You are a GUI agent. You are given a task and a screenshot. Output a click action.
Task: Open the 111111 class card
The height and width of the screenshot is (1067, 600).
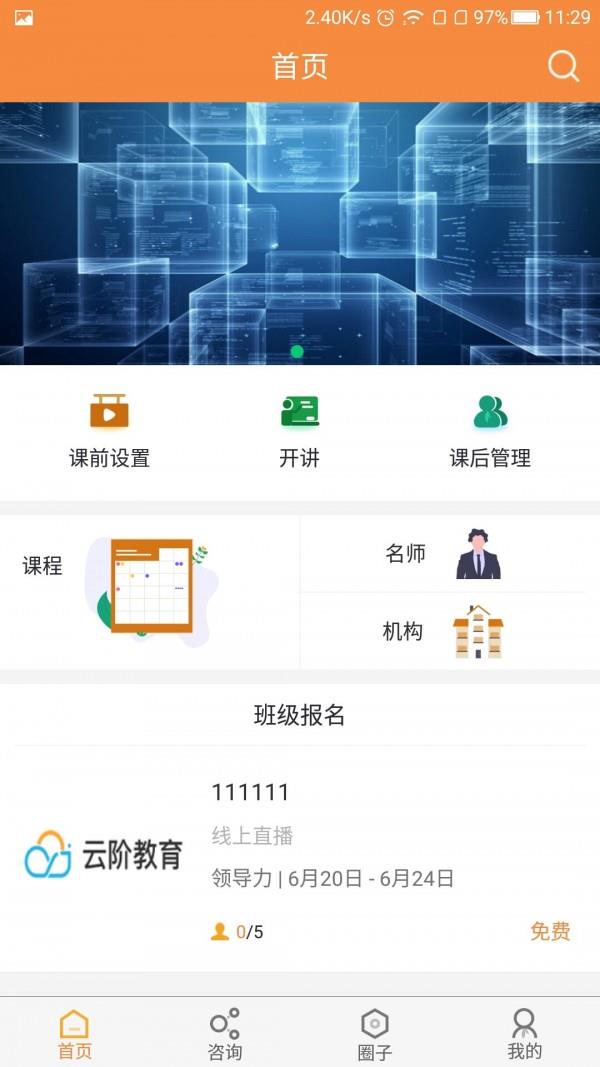tap(300, 860)
